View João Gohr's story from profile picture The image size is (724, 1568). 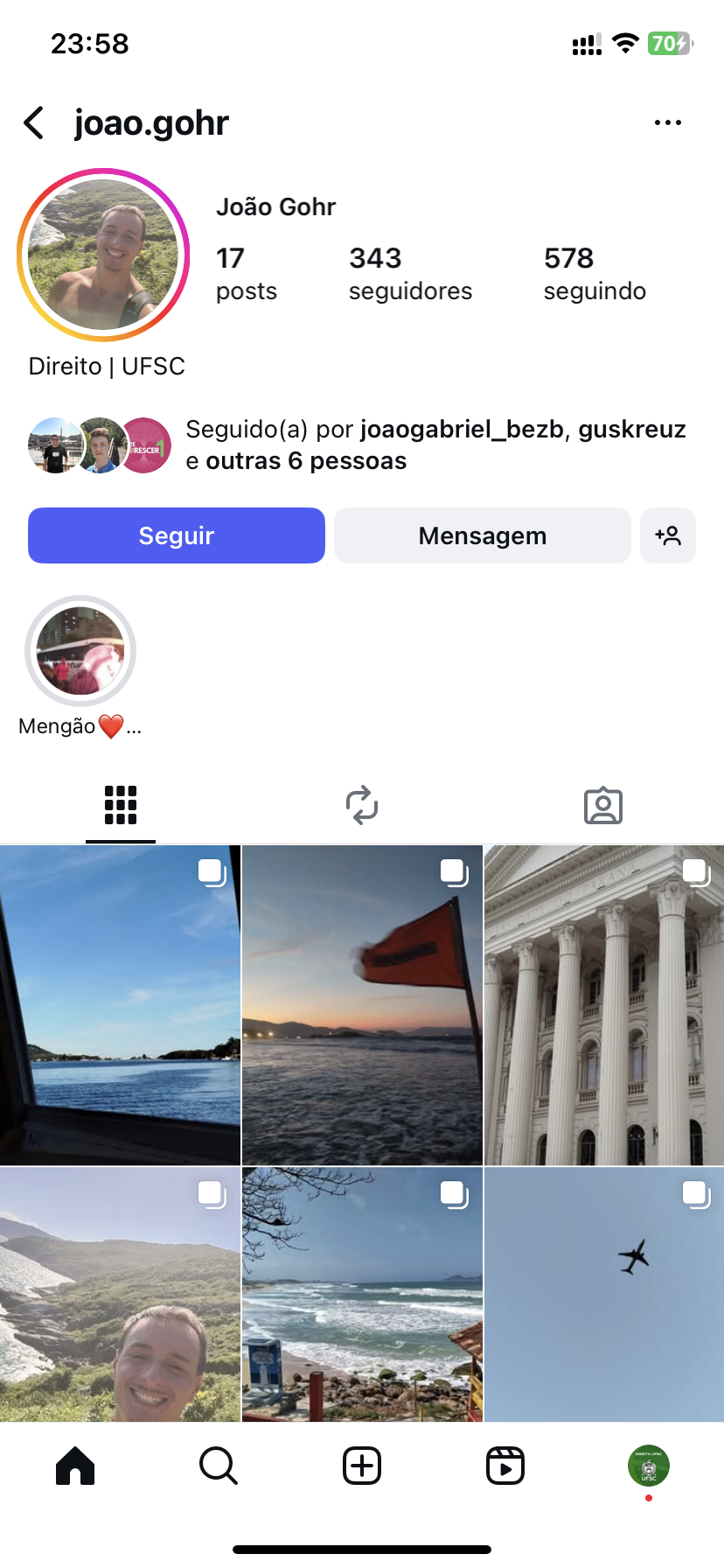(x=103, y=255)
